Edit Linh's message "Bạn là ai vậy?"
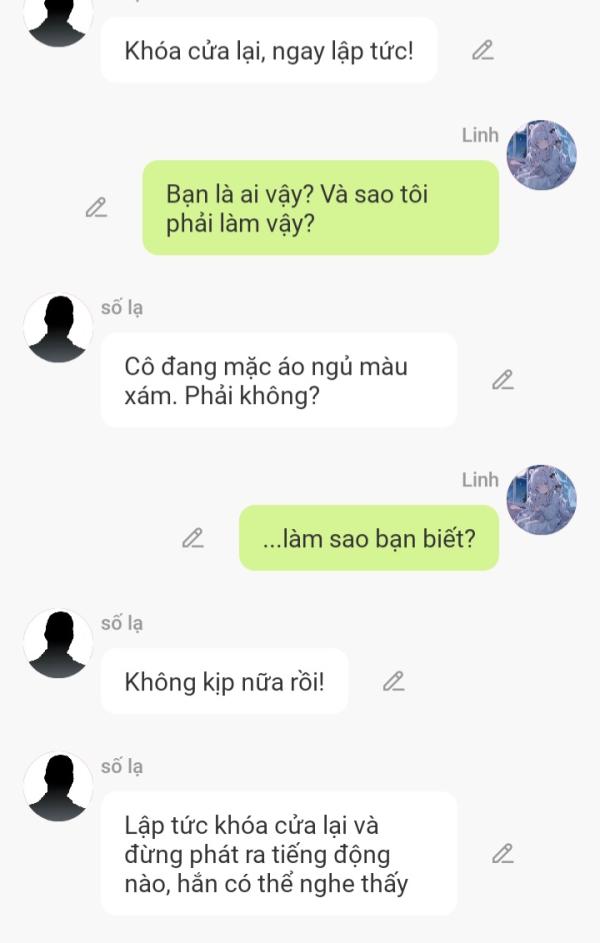The width and height of the screenshot is (600, 943). [x=96, y=208]
